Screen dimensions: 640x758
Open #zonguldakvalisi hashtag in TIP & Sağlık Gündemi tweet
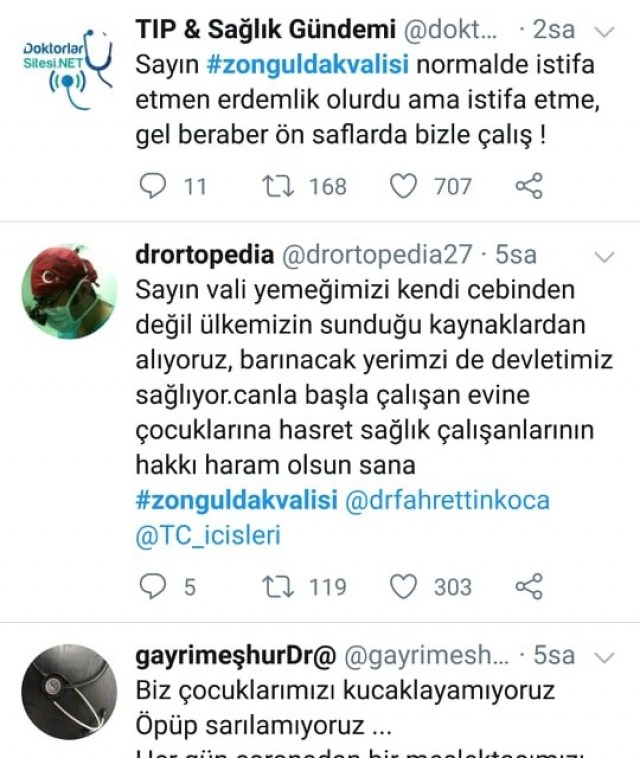(309, 66)
